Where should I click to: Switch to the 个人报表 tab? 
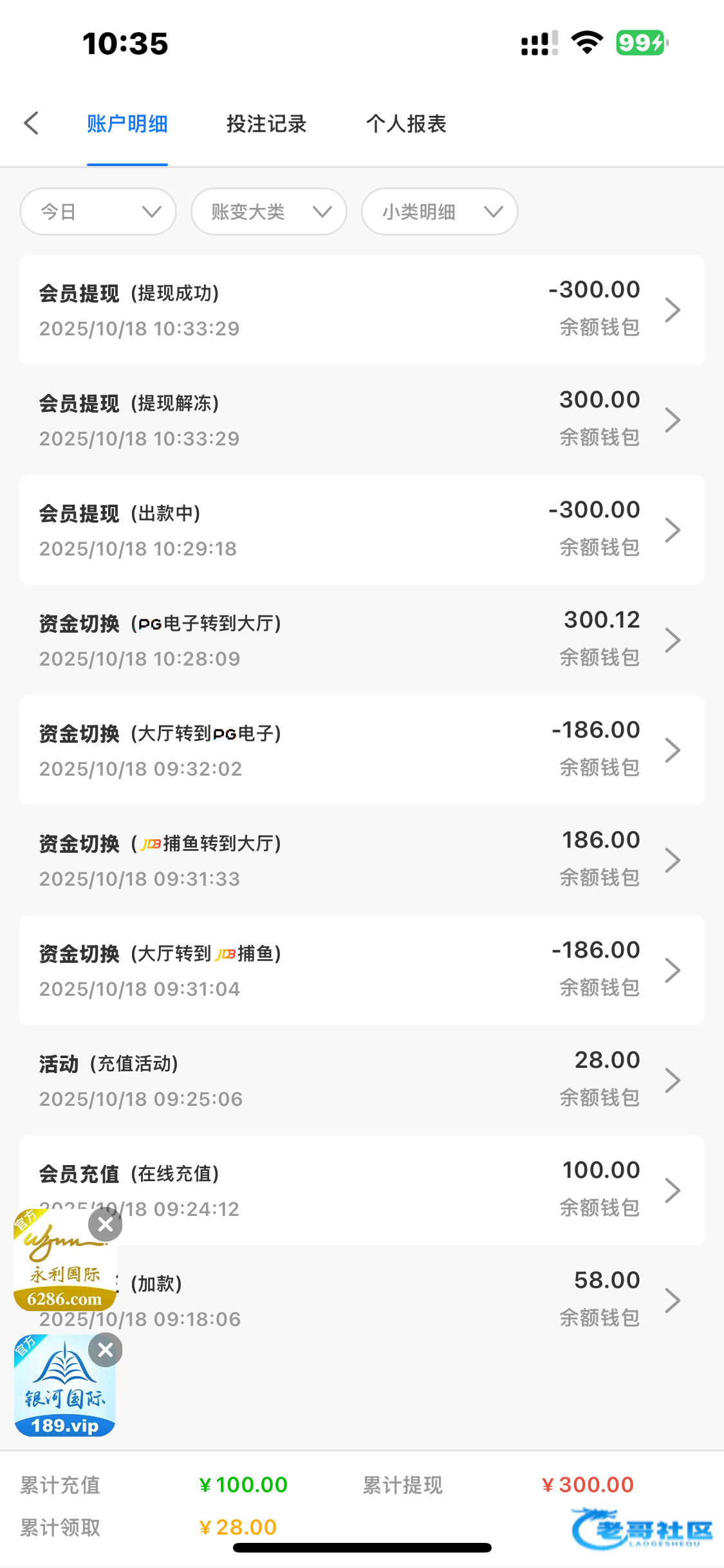pyautogui.click(x=406, y=124)
